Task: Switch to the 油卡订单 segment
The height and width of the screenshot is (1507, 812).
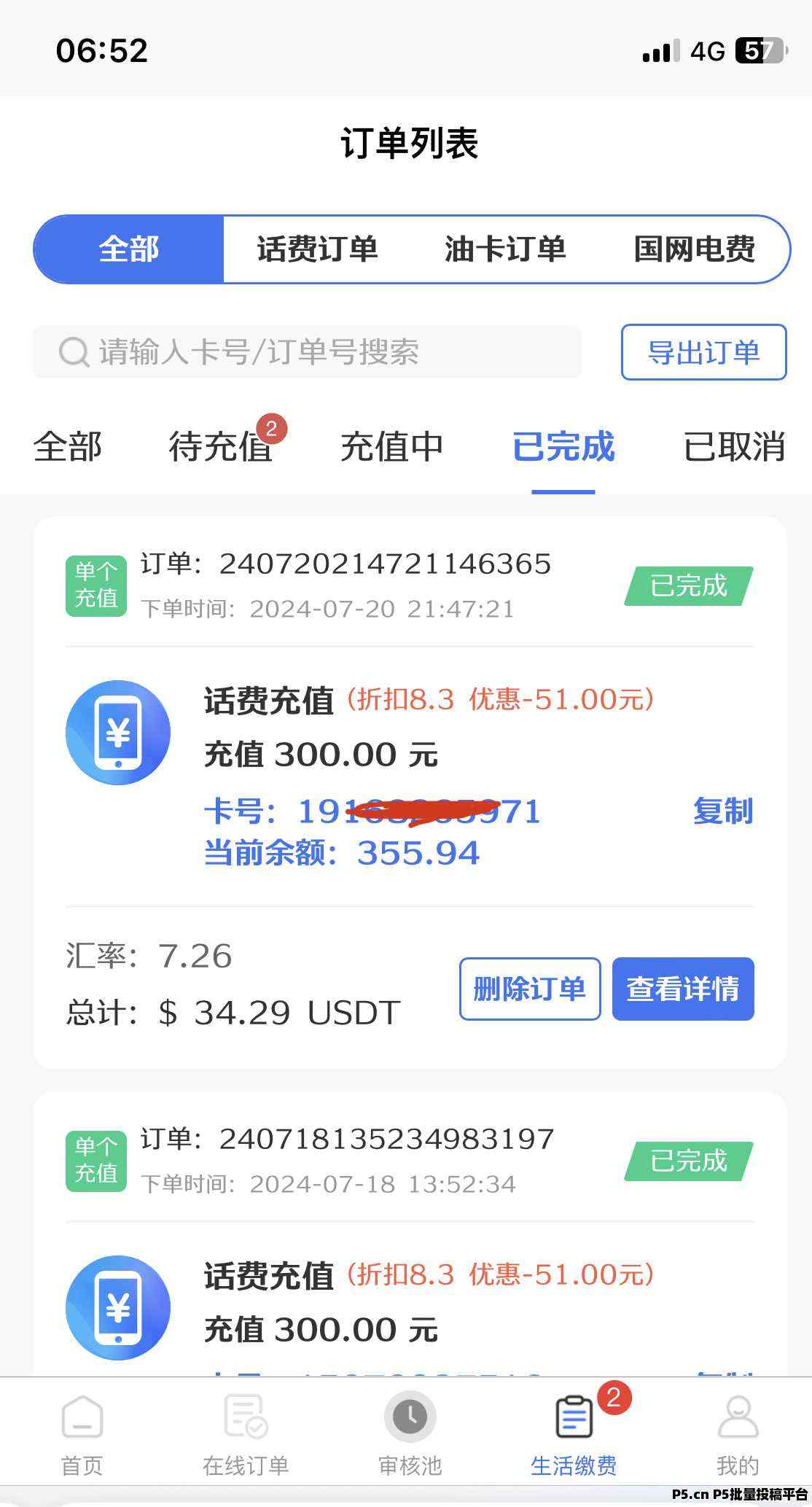Action: (x=505, y=249)
